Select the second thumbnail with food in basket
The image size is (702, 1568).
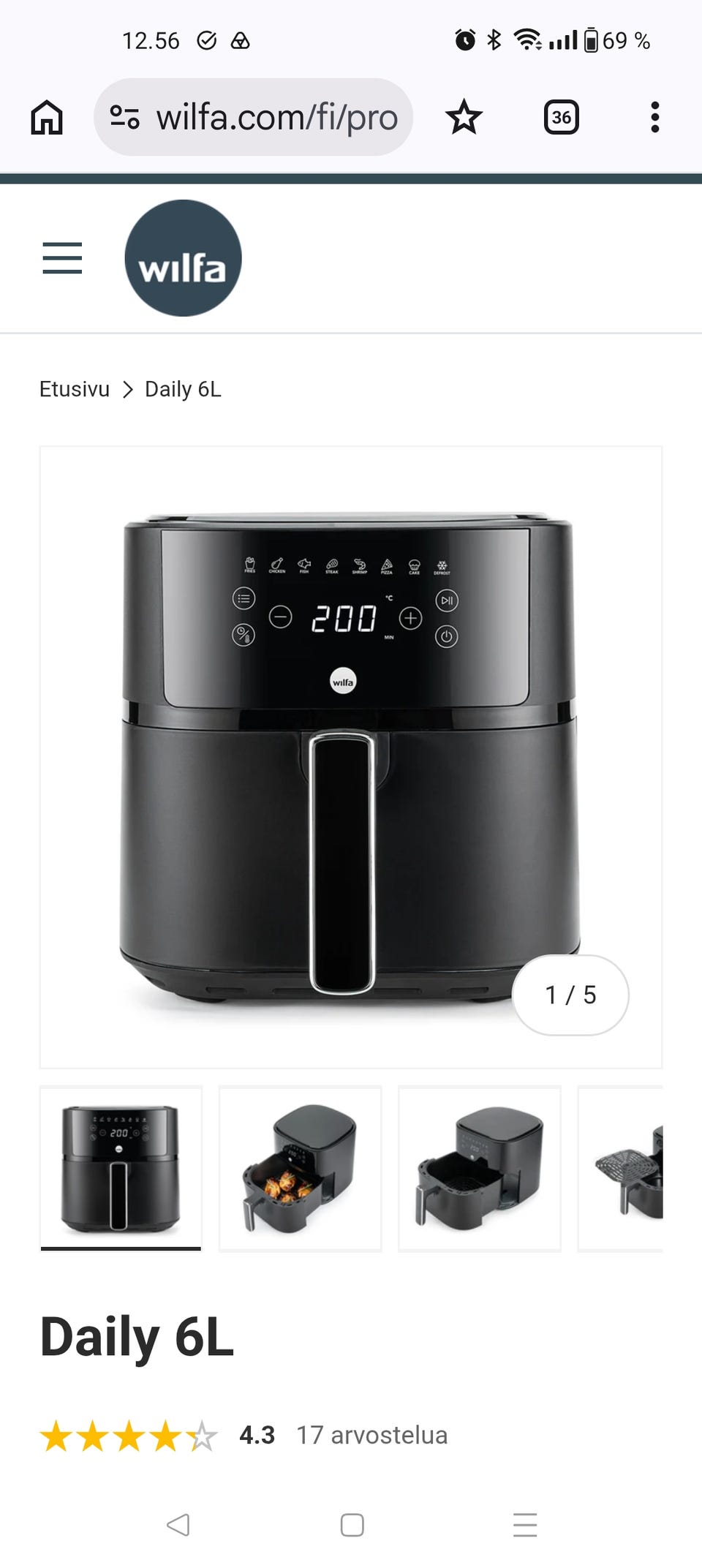point(301,1168)
